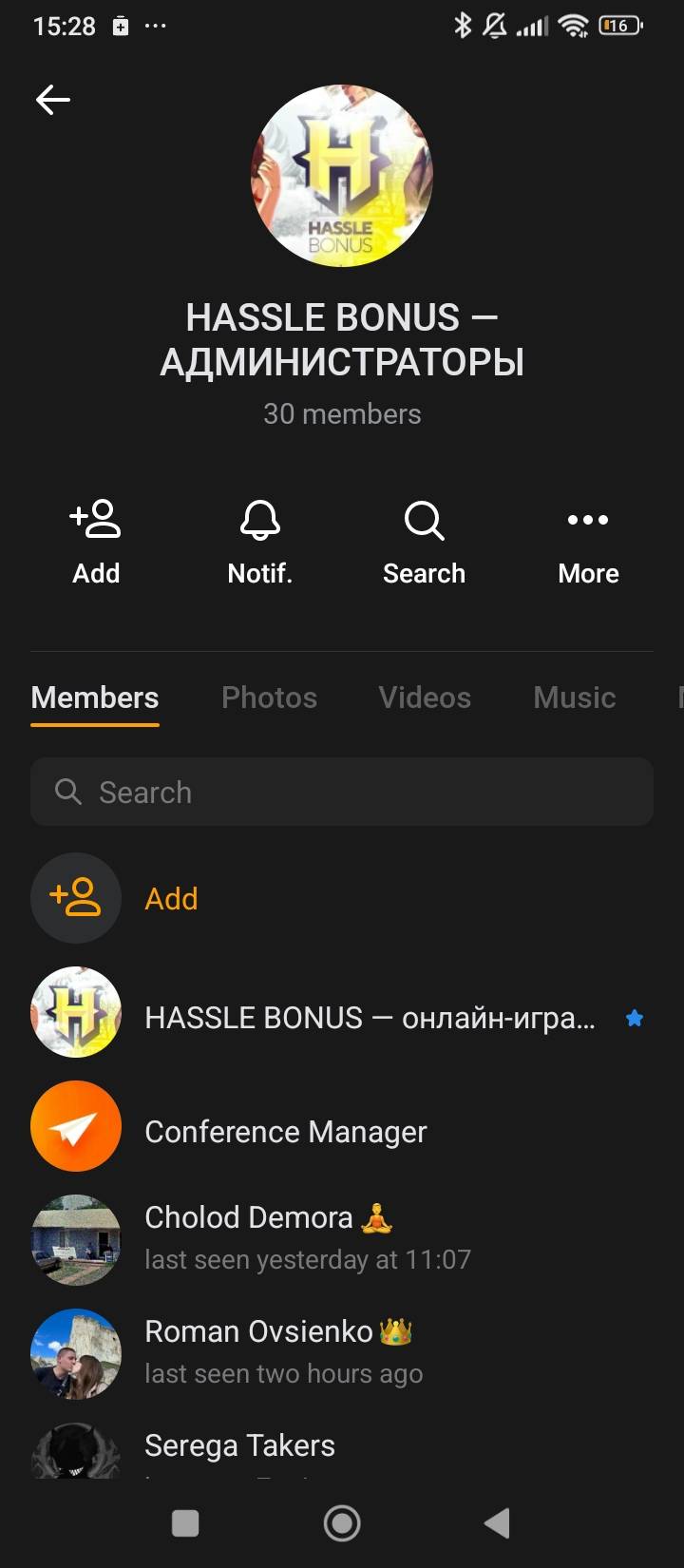This screenshot has height=1568, width=684.
Task: Select the Members tab
Action: click(x=95, y=698)
